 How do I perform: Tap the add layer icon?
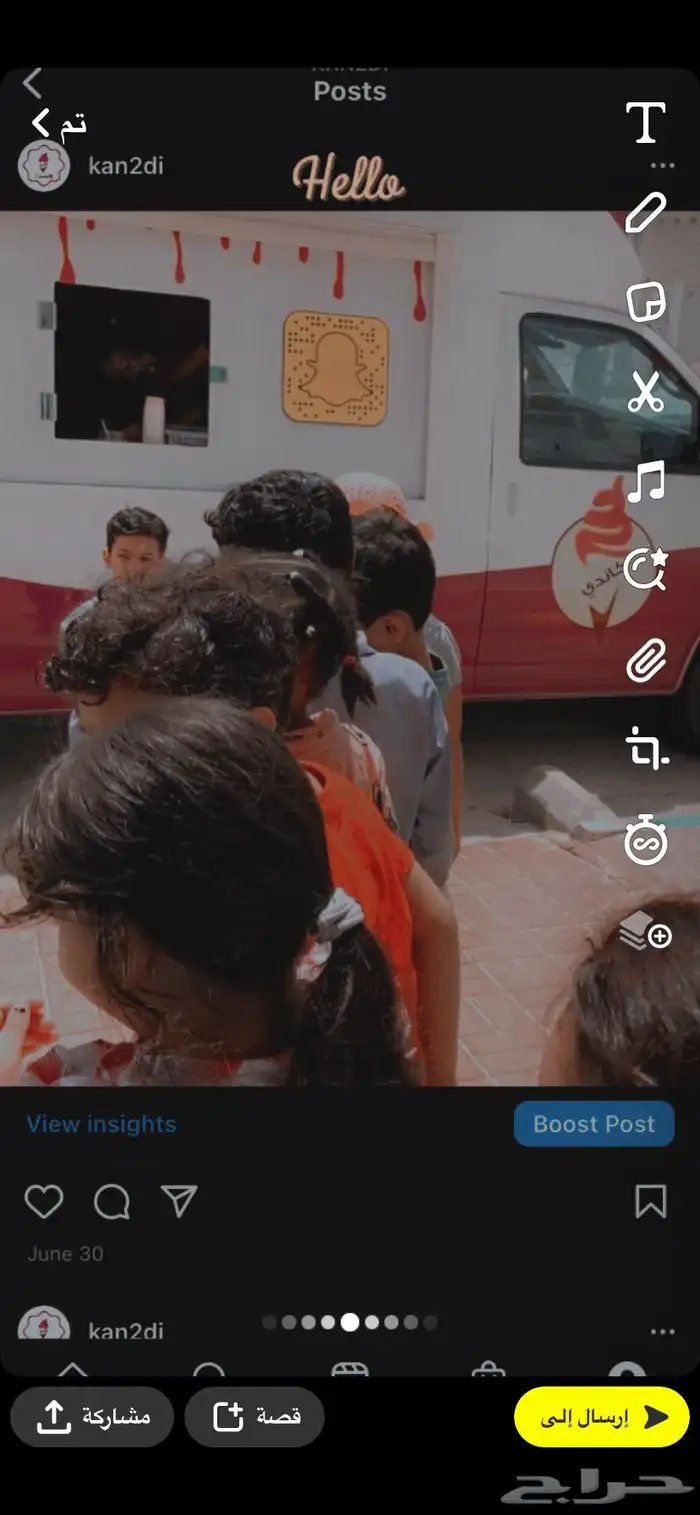[x=646, y=932]
